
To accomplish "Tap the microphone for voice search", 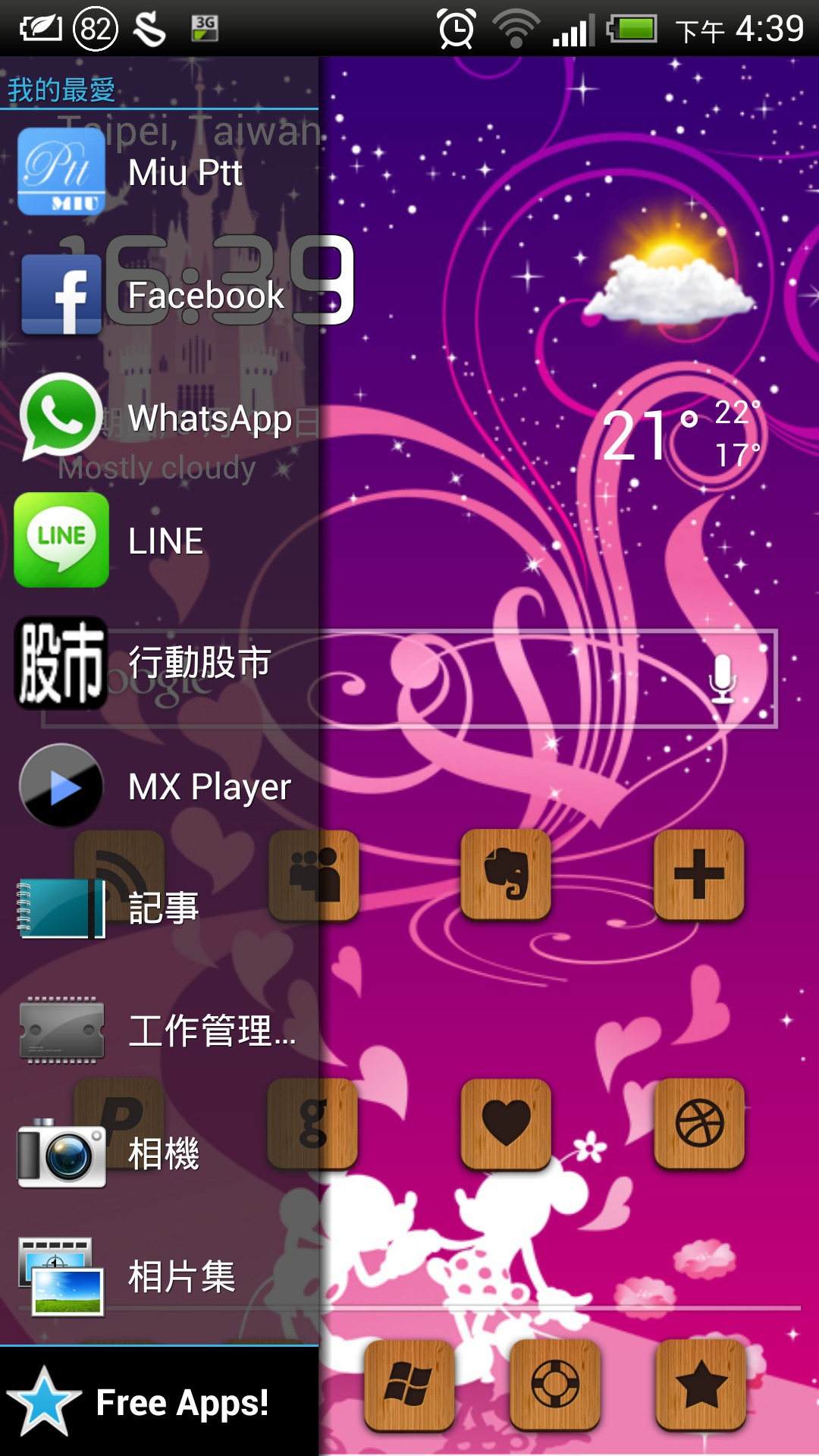I will [722, 677].
